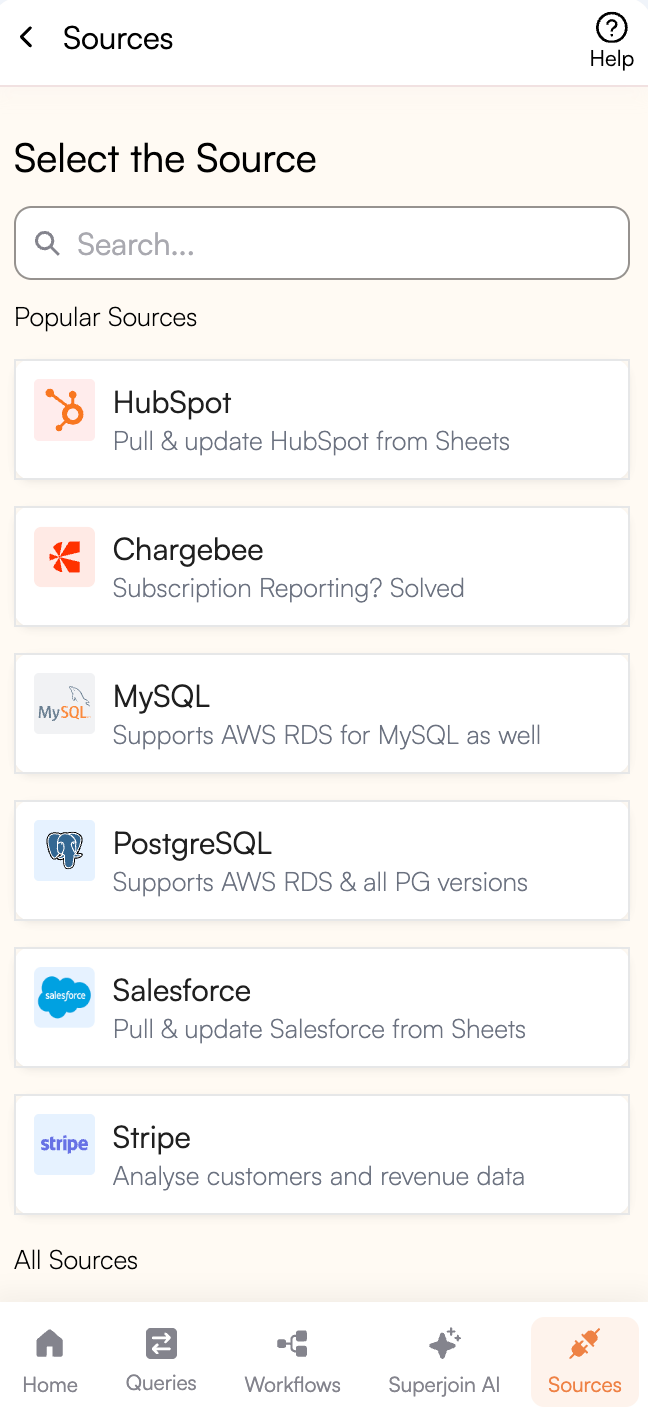Screen dimensions: 648x1408
Task: Open the Help icon
Action: point(611,40)
